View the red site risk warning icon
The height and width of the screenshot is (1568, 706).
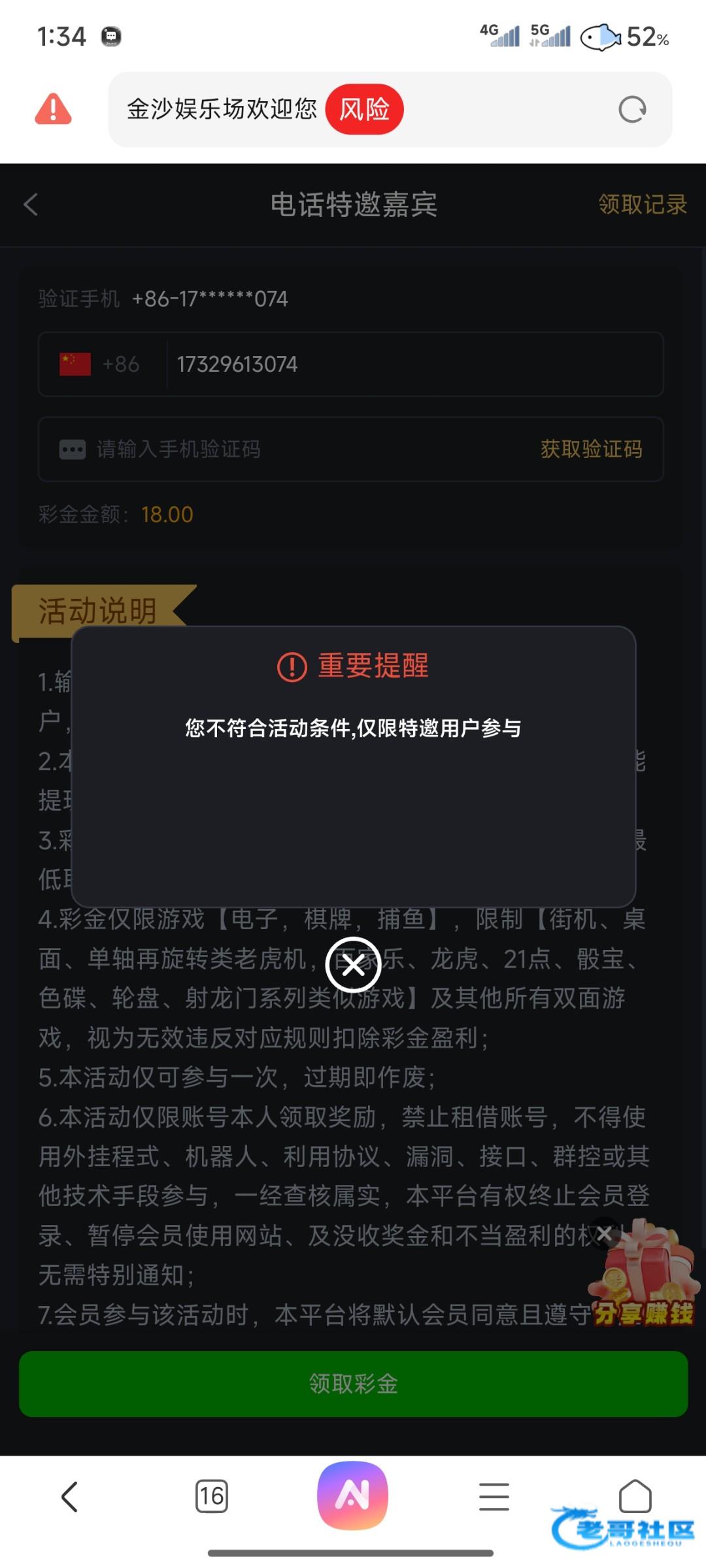(x=53, y=109)
